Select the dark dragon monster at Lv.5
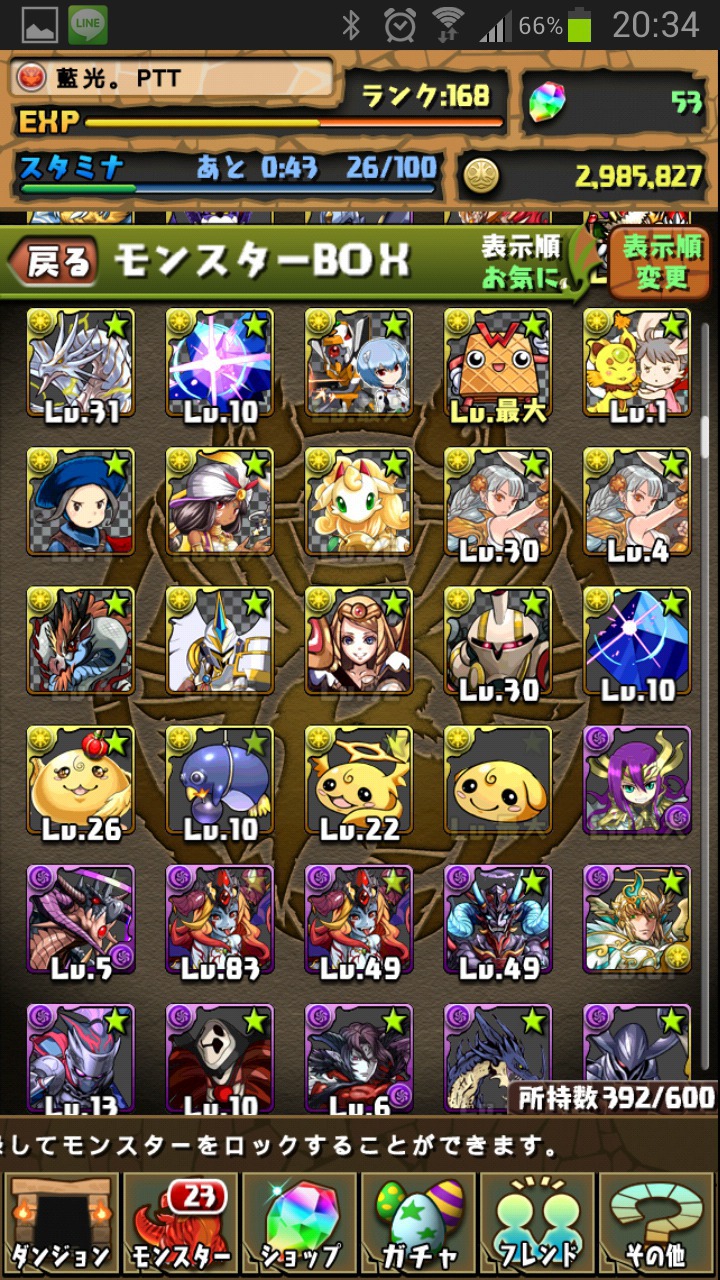The image size is (720, 1280). (80, 919)
